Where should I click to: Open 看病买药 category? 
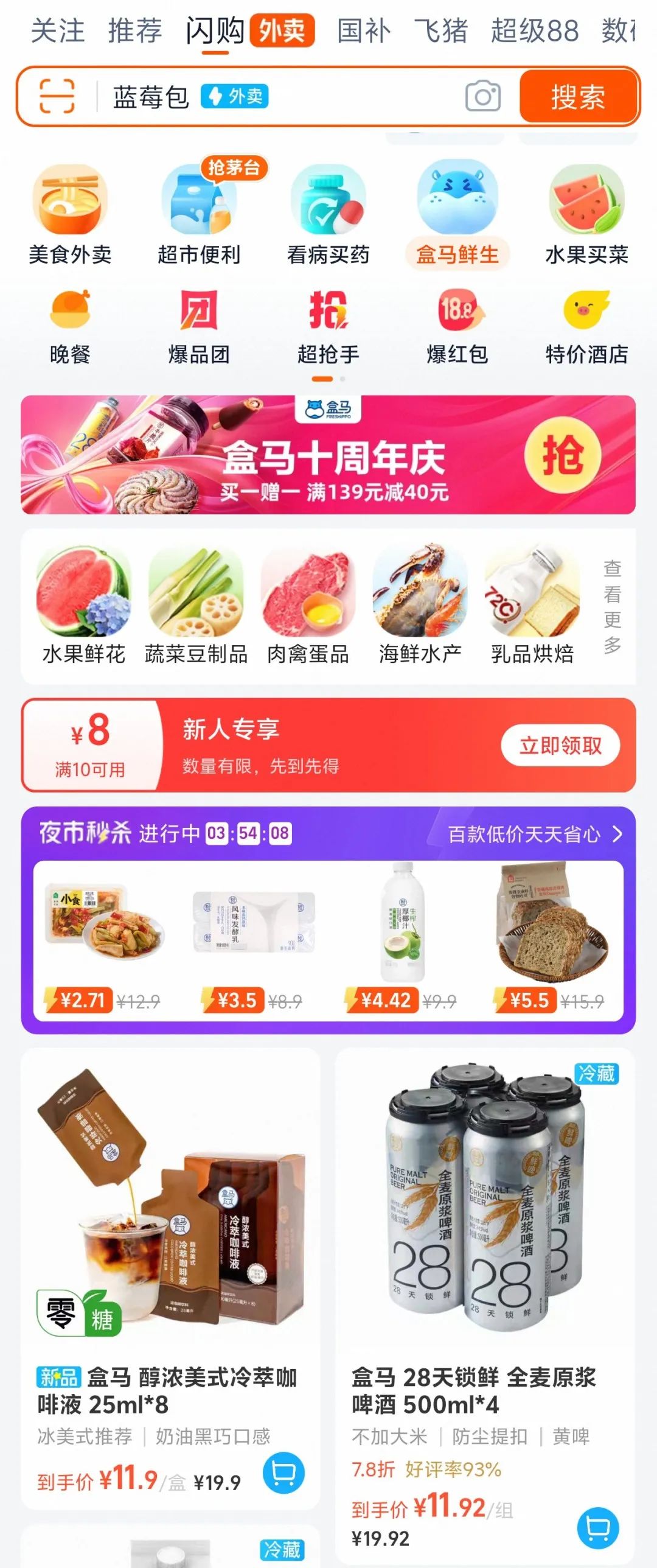coord(328,214)
